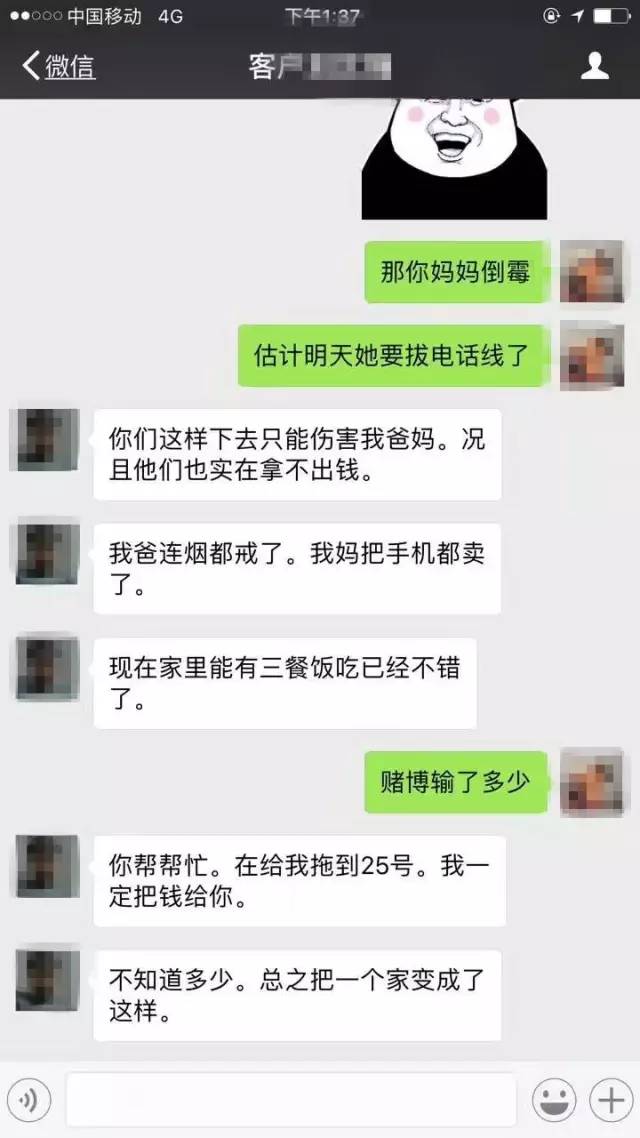Tap the message text field
Image resolution: width=640 pixels, height=1138 pixels.
click(290, 1100)
